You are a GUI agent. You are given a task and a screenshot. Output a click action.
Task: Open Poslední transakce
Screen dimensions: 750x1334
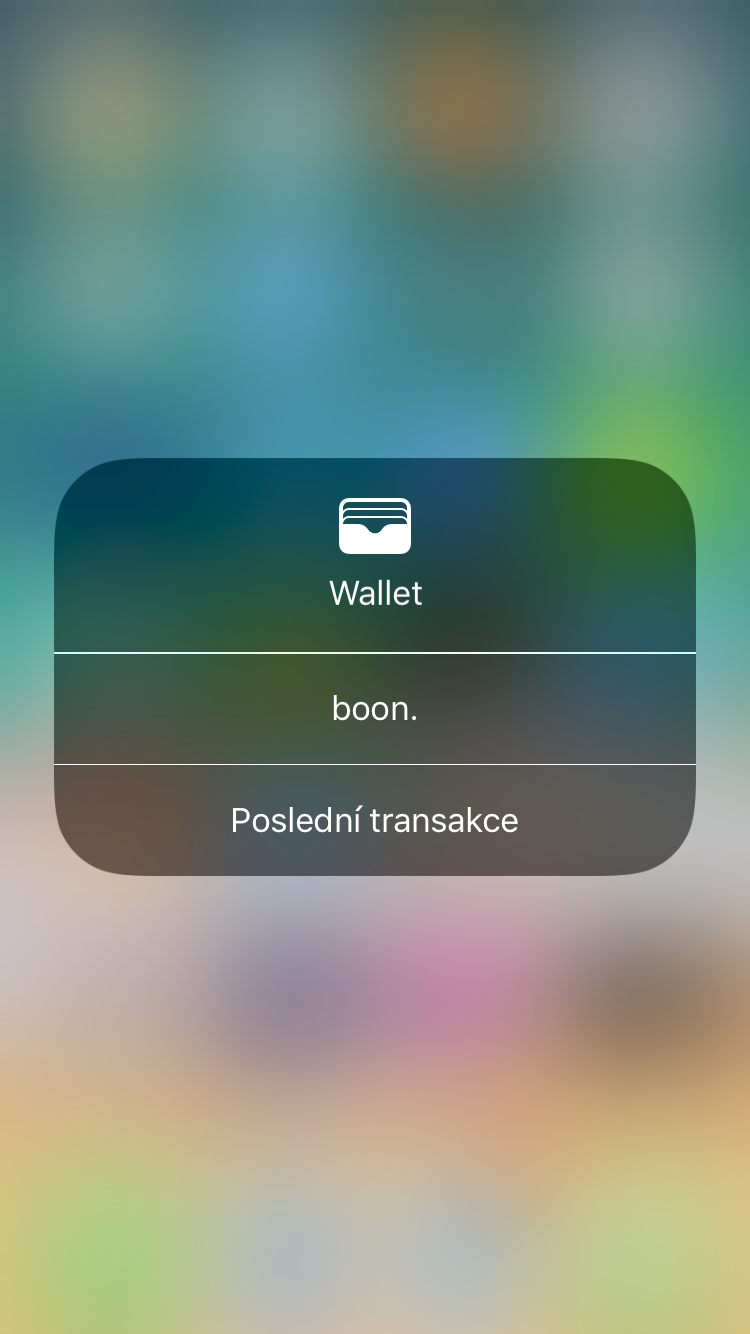375,820
